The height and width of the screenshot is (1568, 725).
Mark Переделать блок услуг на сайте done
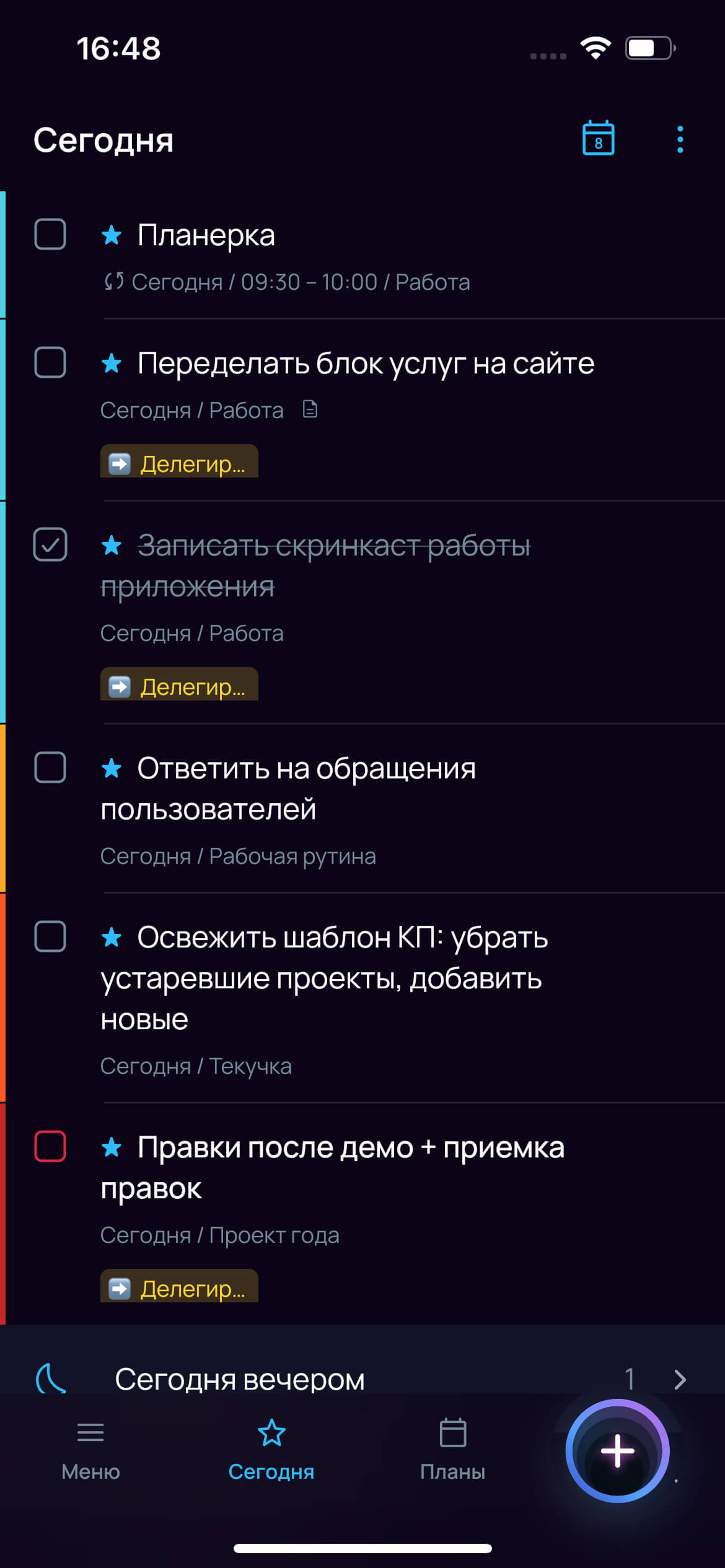click(50, 362)
